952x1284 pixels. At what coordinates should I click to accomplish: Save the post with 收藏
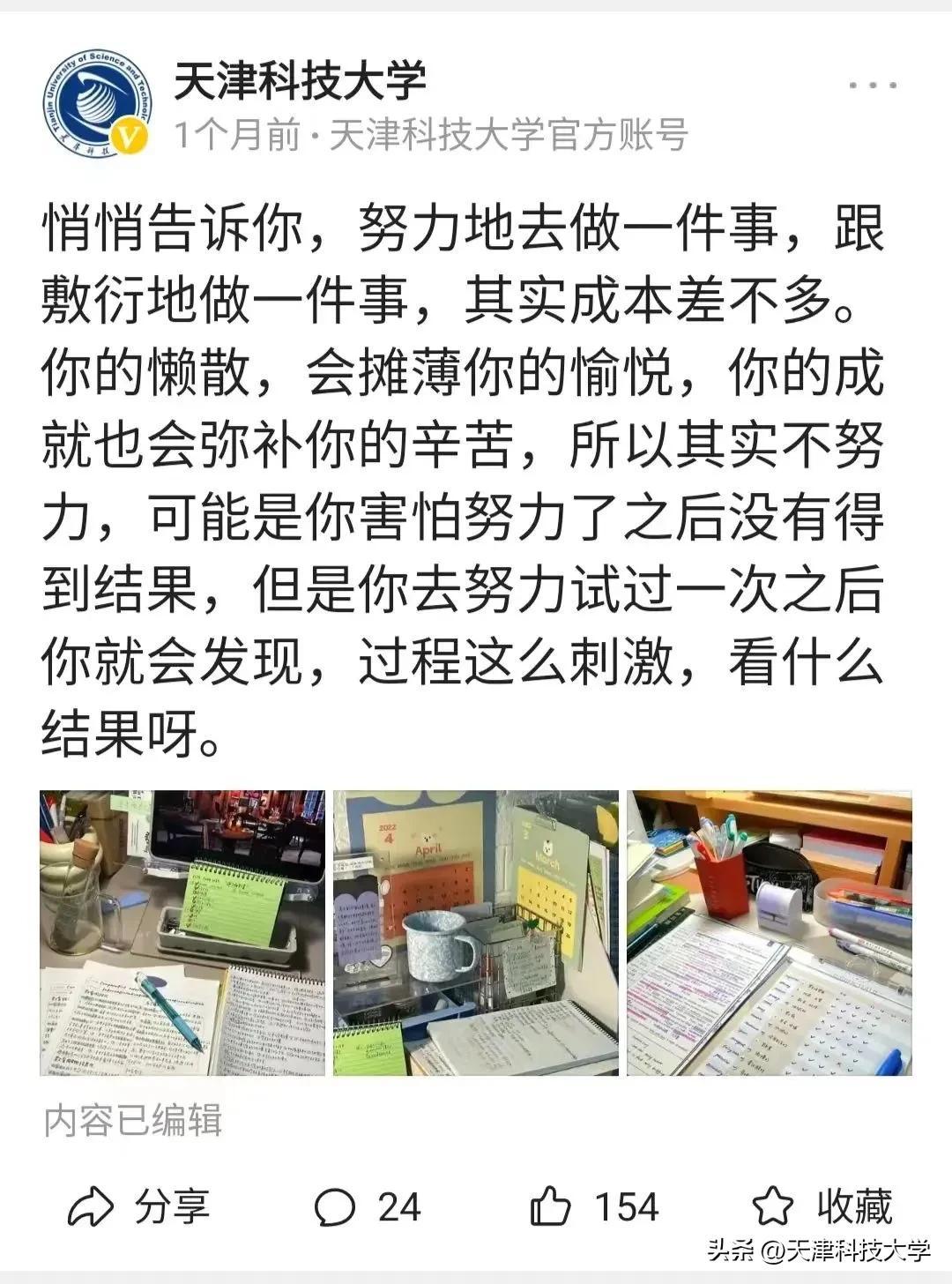[822, 1206]
